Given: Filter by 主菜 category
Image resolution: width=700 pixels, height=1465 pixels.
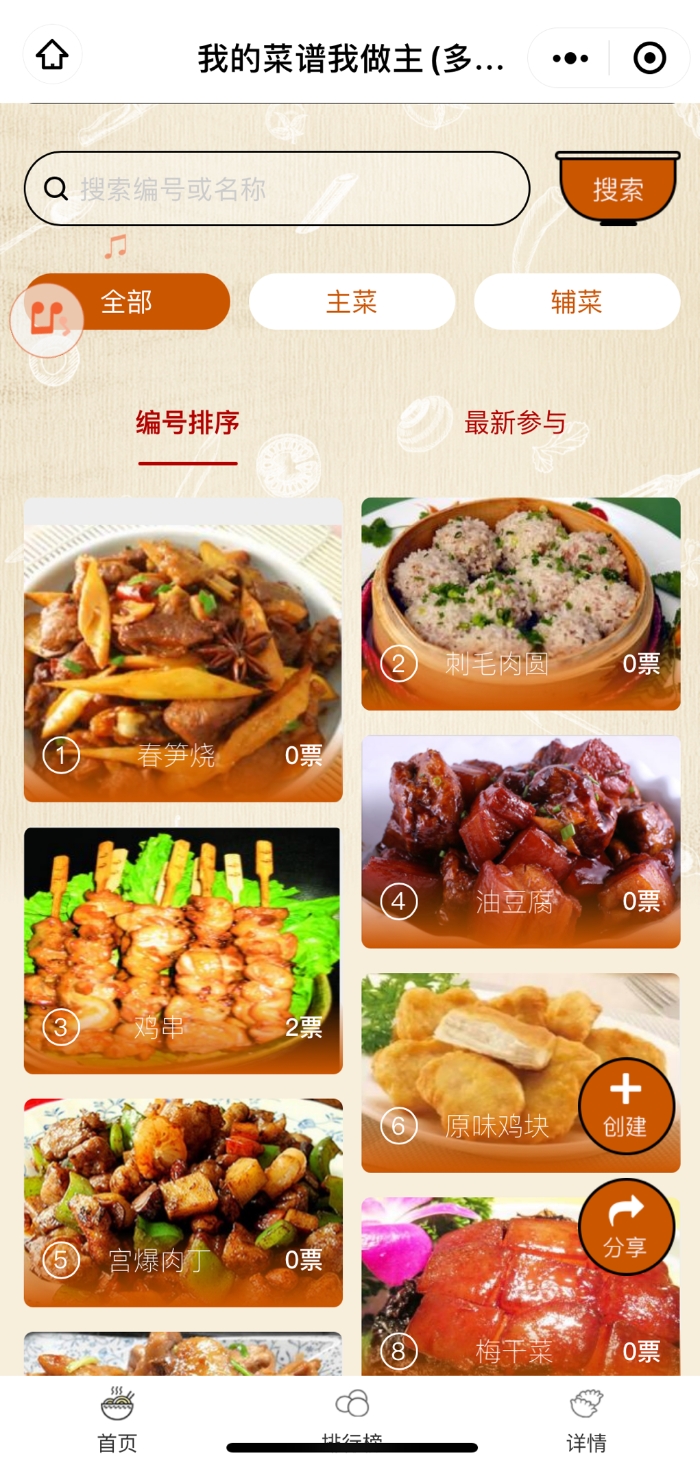Looking at the screenshot, I should pos(352,301).
